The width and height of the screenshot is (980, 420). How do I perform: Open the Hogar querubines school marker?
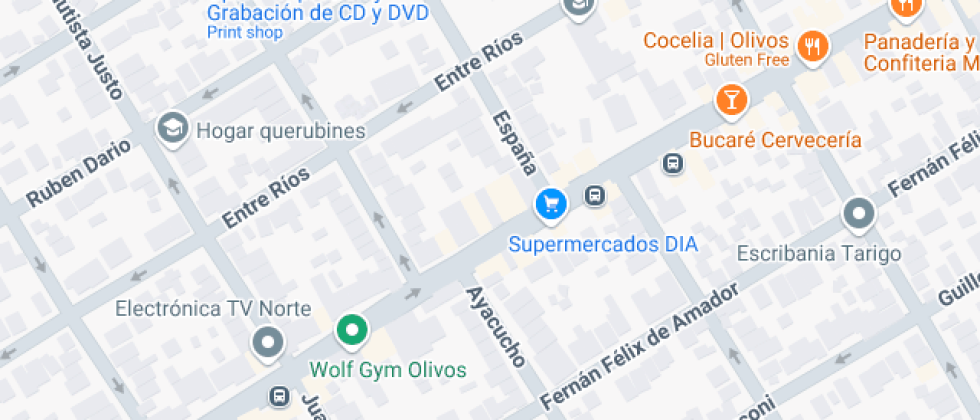(x=172, y=129)
